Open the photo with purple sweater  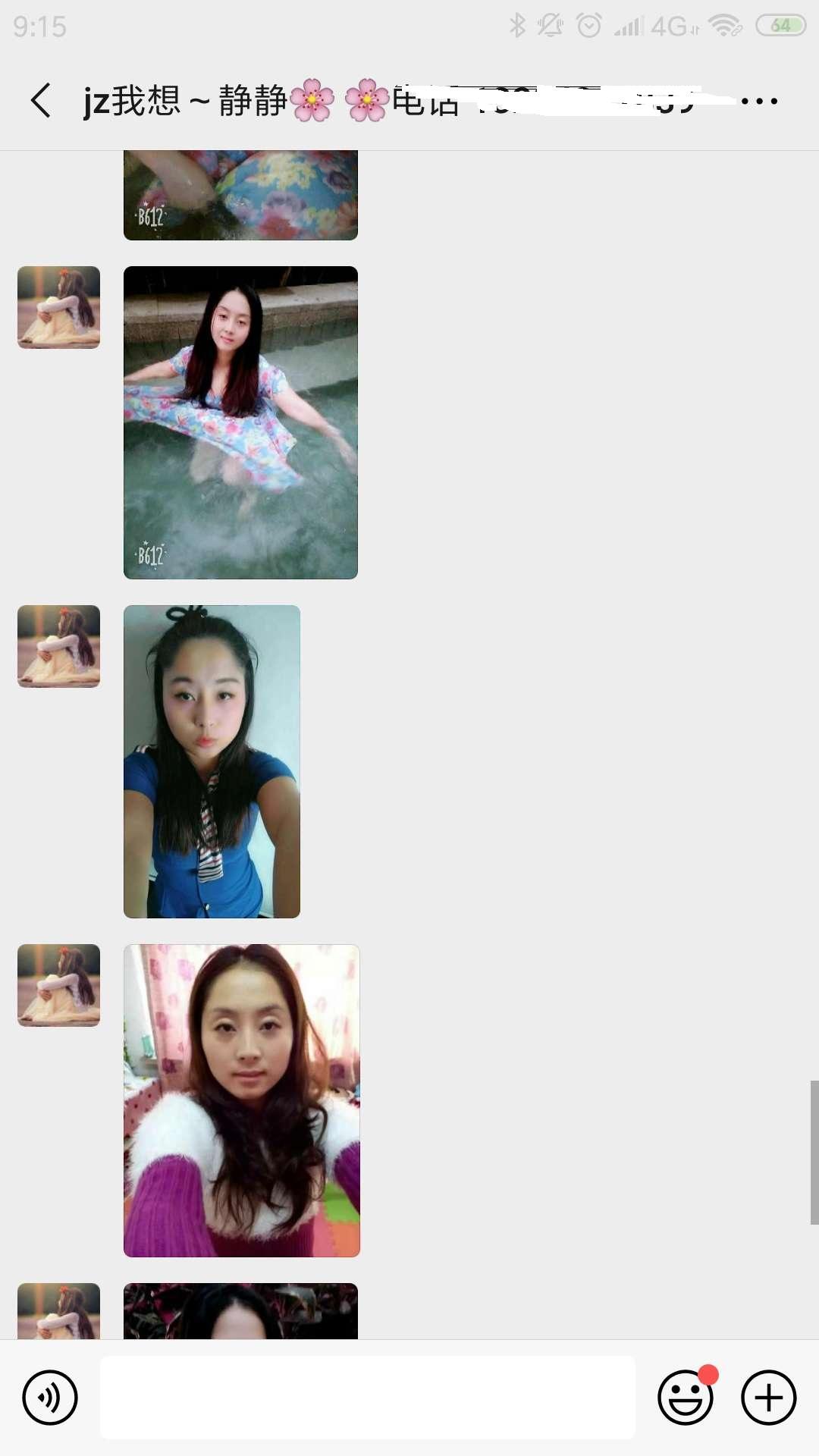[241, 1100]
